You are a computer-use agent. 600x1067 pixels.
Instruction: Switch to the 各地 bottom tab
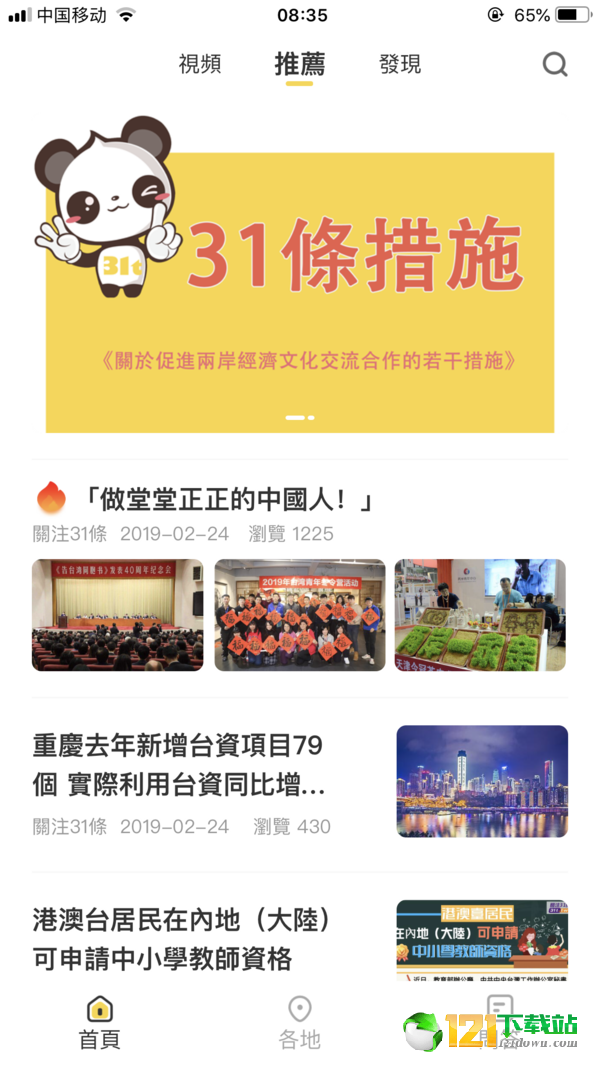(299, 1022)
